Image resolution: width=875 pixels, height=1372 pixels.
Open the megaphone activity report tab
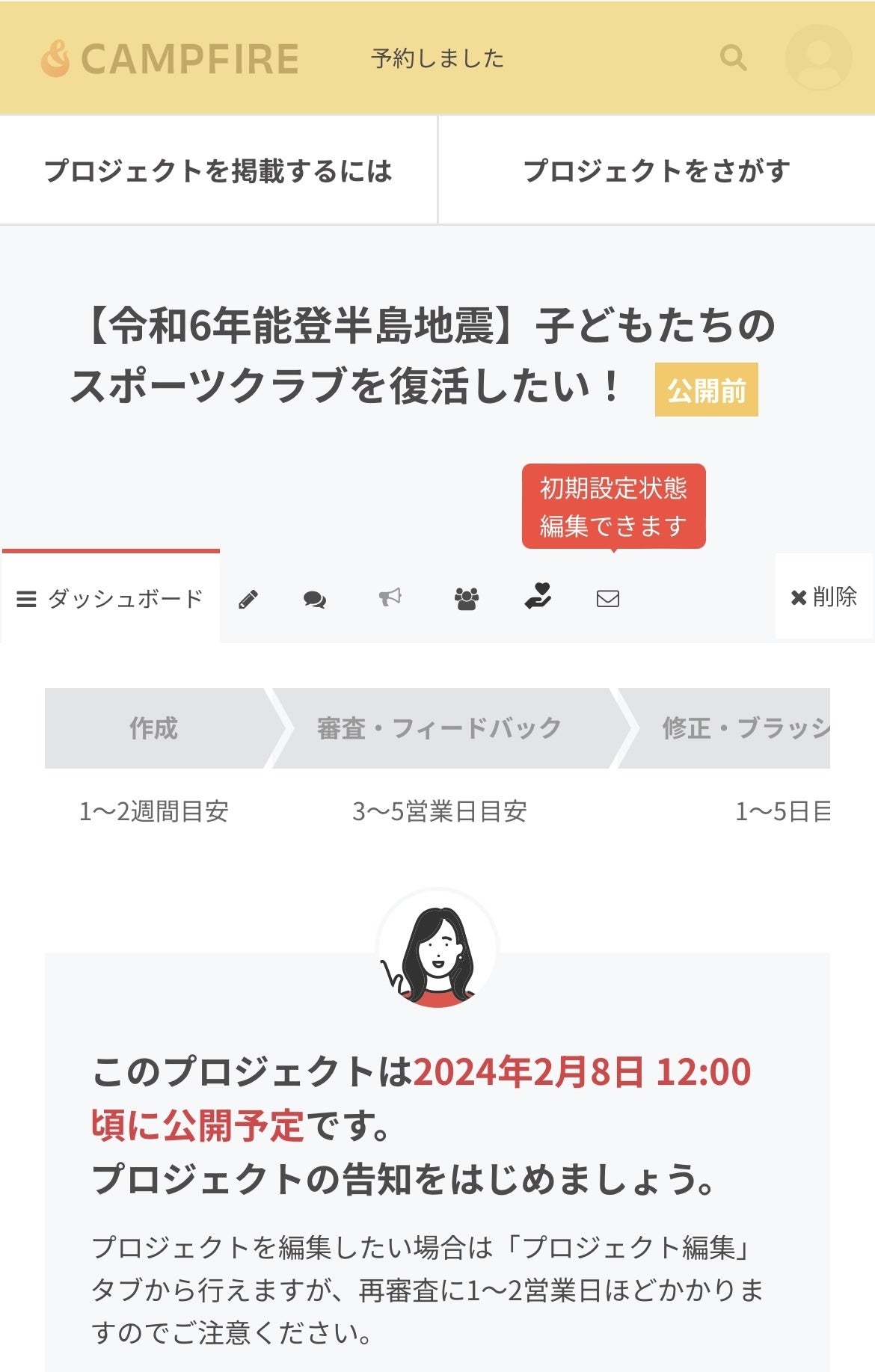390,597
